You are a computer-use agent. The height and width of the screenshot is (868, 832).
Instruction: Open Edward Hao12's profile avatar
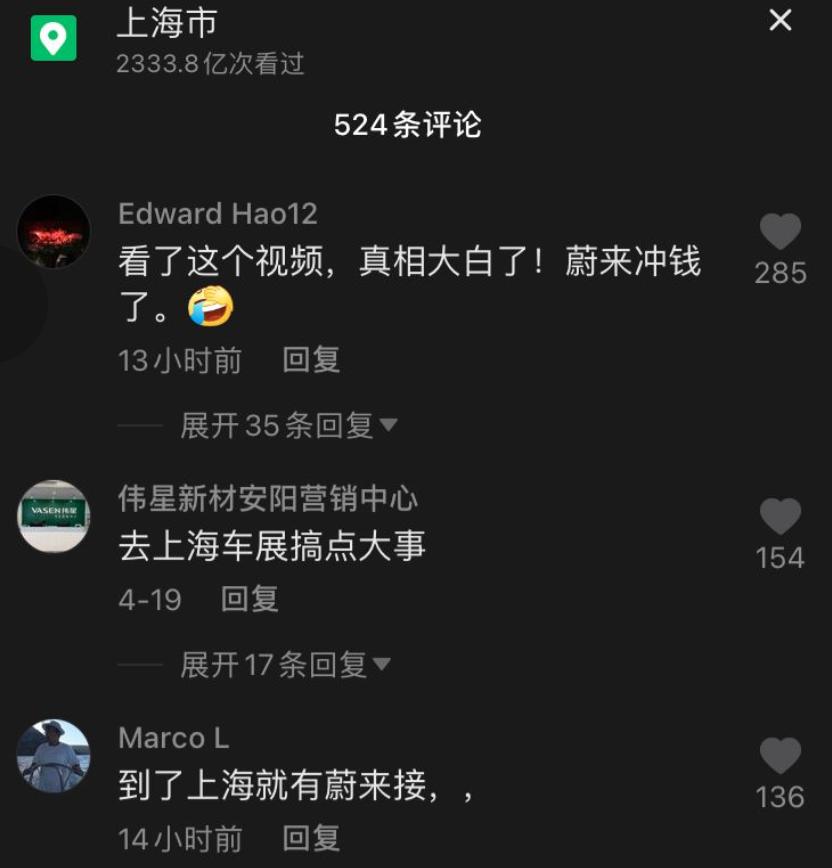coord(54,232)
